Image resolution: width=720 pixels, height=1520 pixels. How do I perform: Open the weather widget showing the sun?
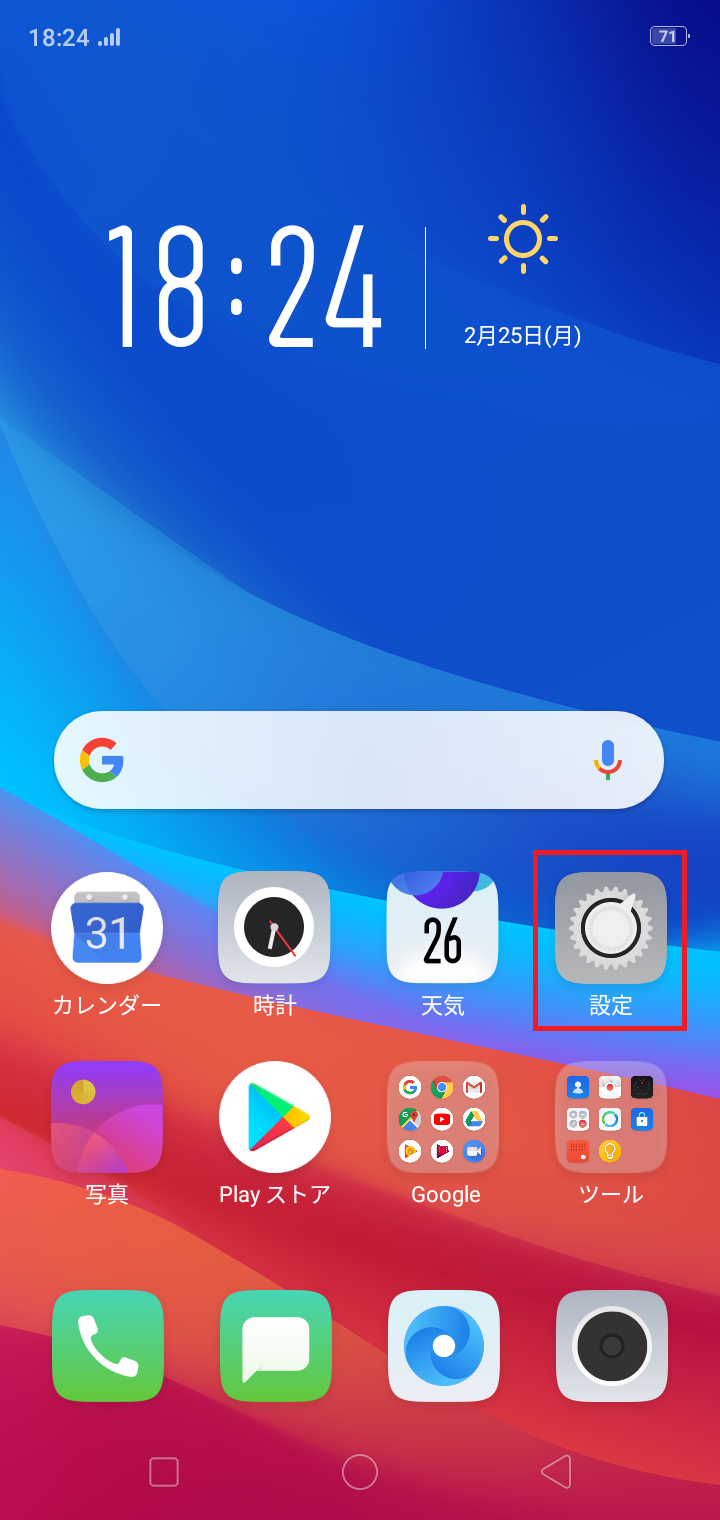pos(522,240)
